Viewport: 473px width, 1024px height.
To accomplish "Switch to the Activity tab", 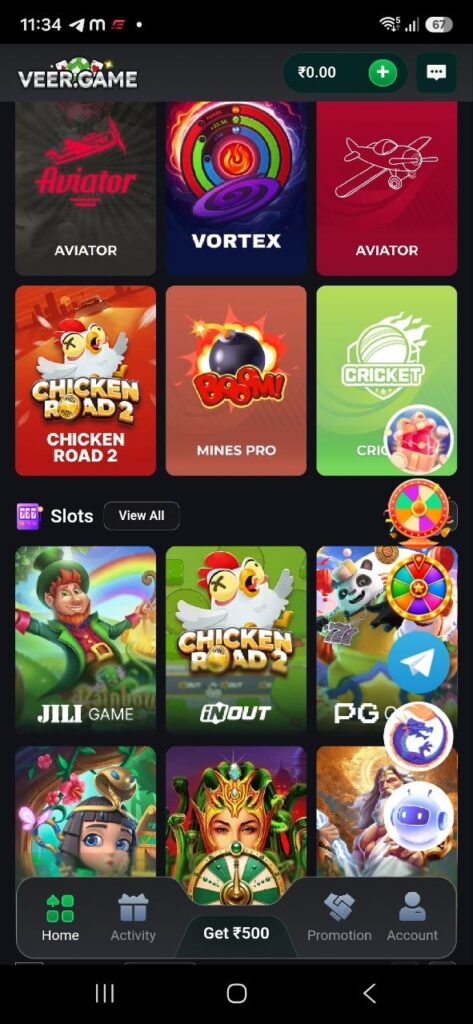I will (x=133, y=917).
